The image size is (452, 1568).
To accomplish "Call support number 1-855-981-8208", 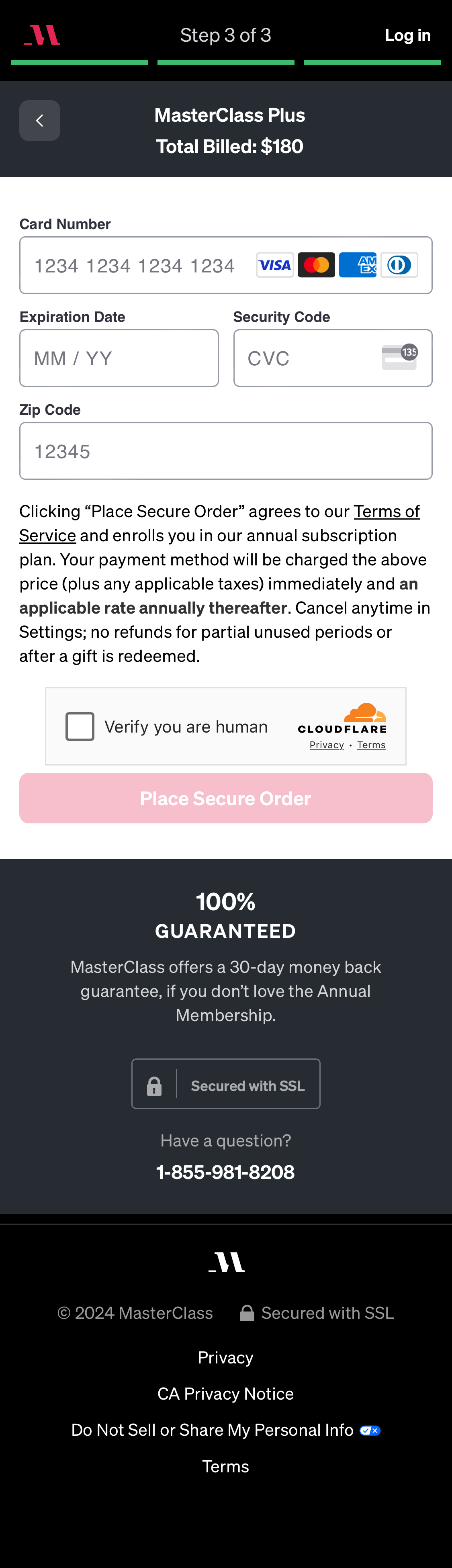I will pos(226,1172).
